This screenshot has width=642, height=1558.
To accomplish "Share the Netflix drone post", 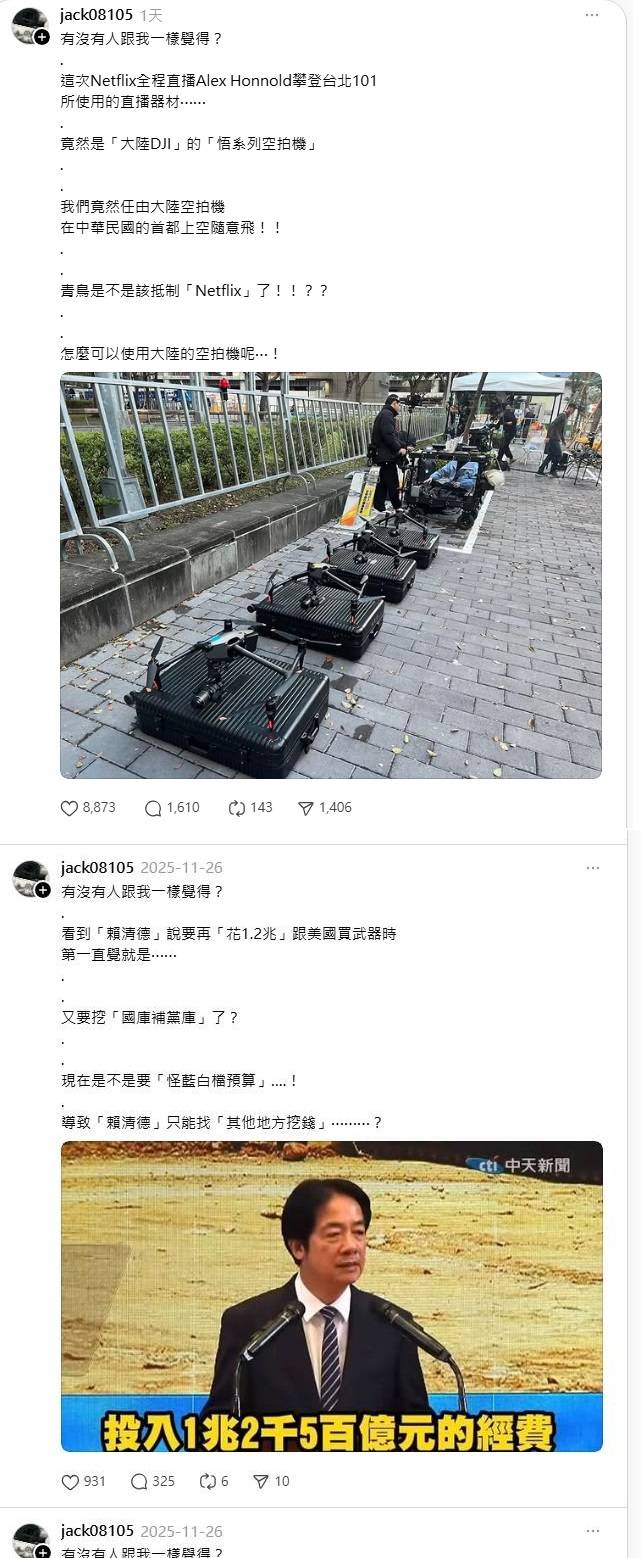I will tap(306, 808).
